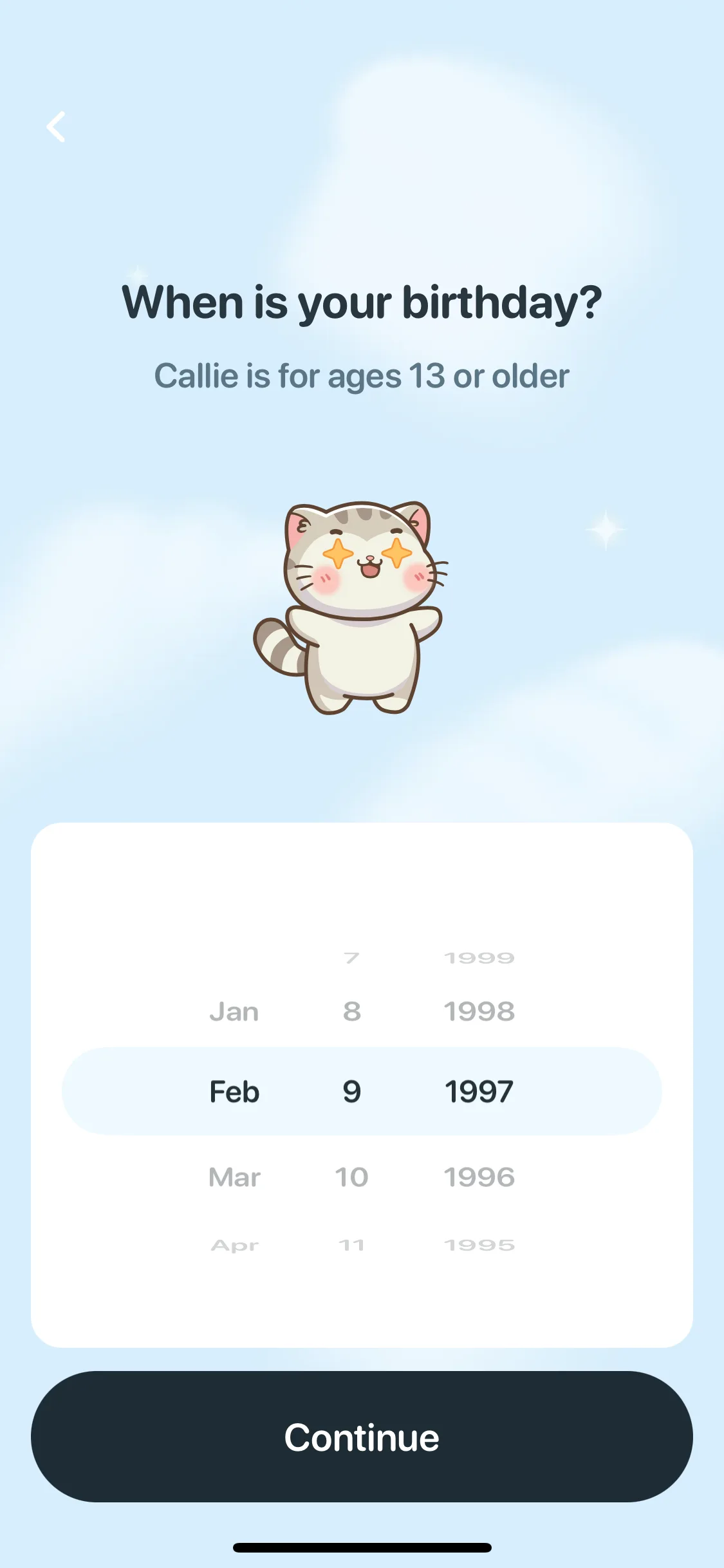Viewport: 724px width, 1568px height.
Task: Choose day 11 in the date picker
Action: 351,1246
